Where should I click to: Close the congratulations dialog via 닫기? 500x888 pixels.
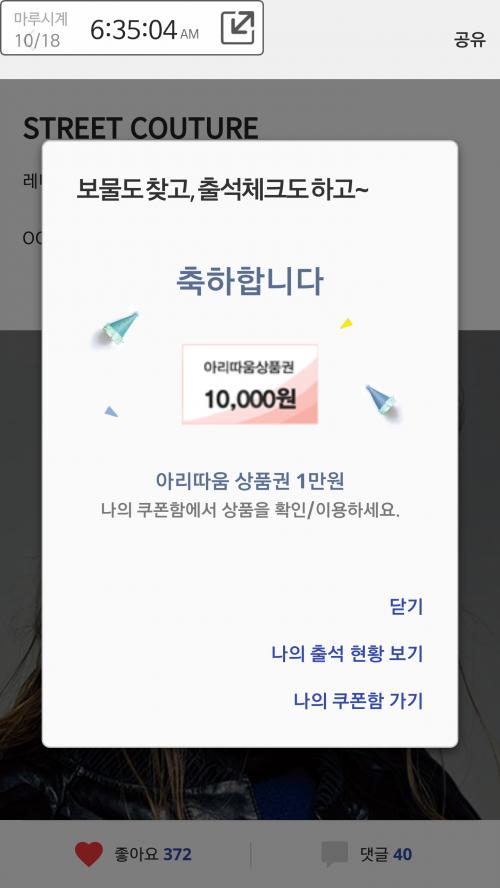click(x=406, y=607)
